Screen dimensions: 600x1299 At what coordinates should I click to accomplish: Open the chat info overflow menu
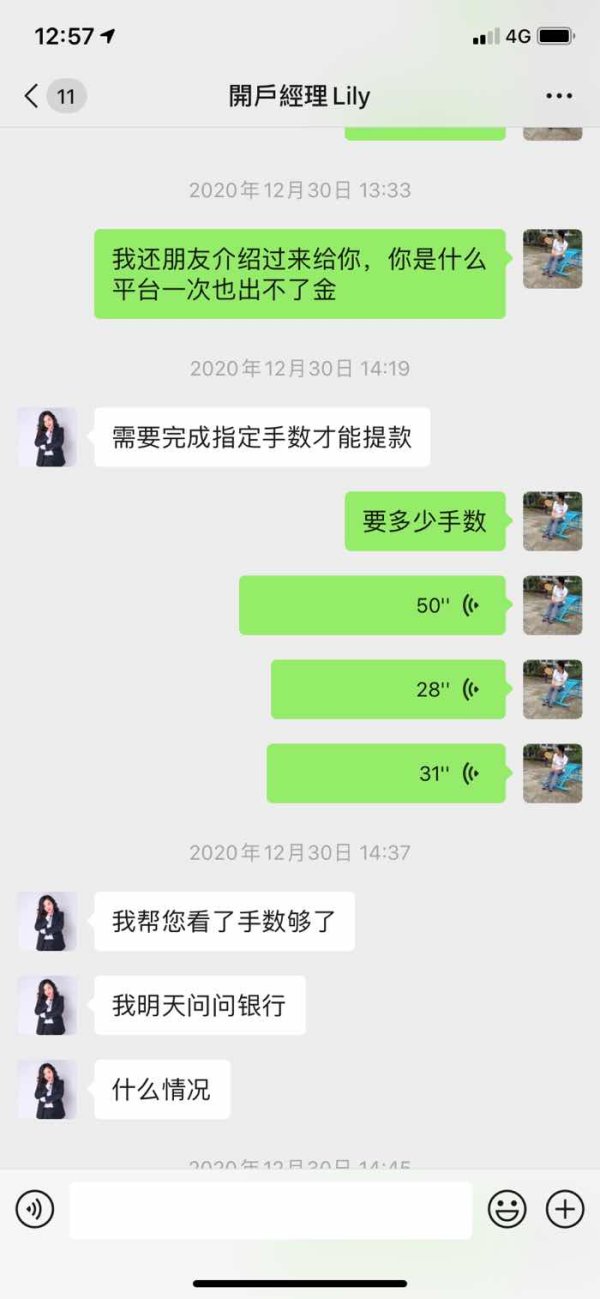click(559, 96)
